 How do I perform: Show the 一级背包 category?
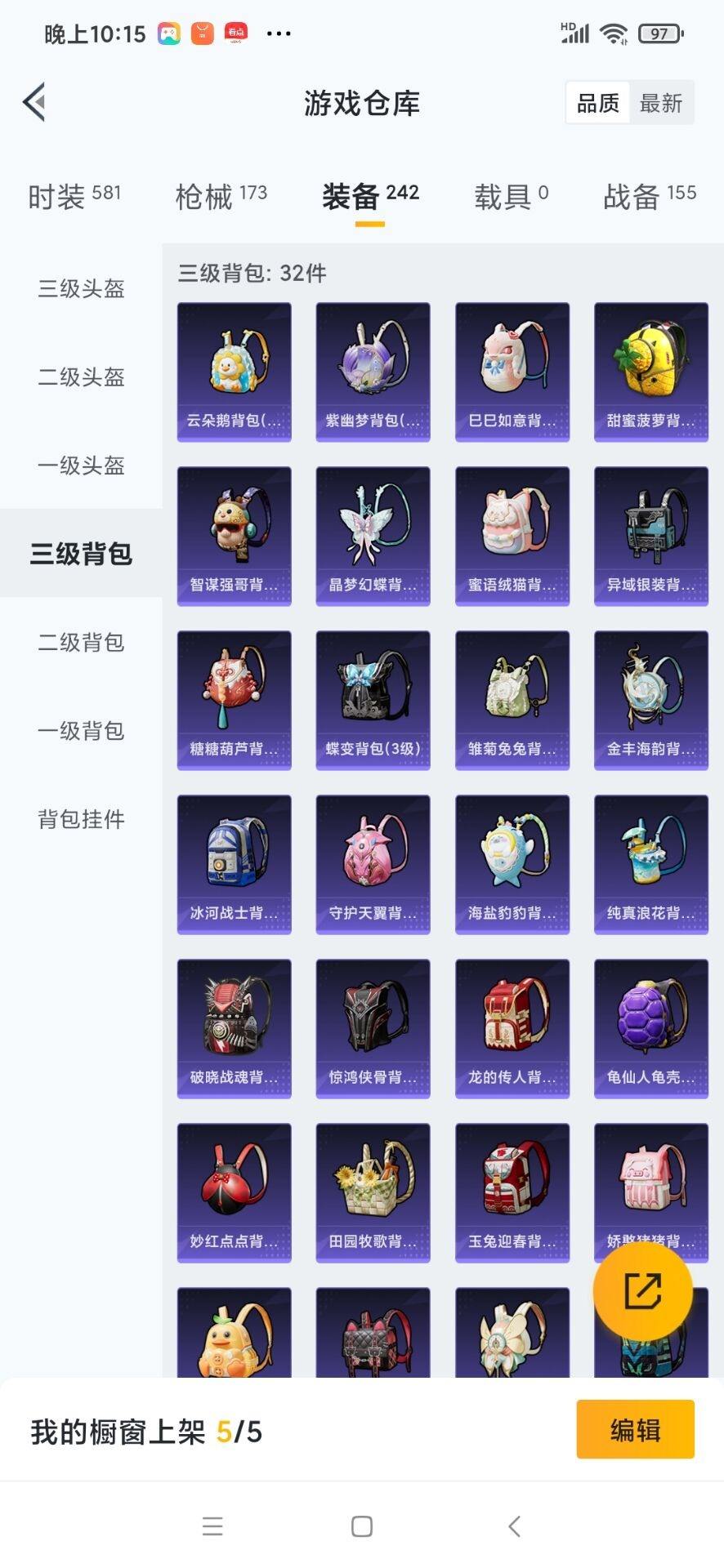click(x=81, y=730)
